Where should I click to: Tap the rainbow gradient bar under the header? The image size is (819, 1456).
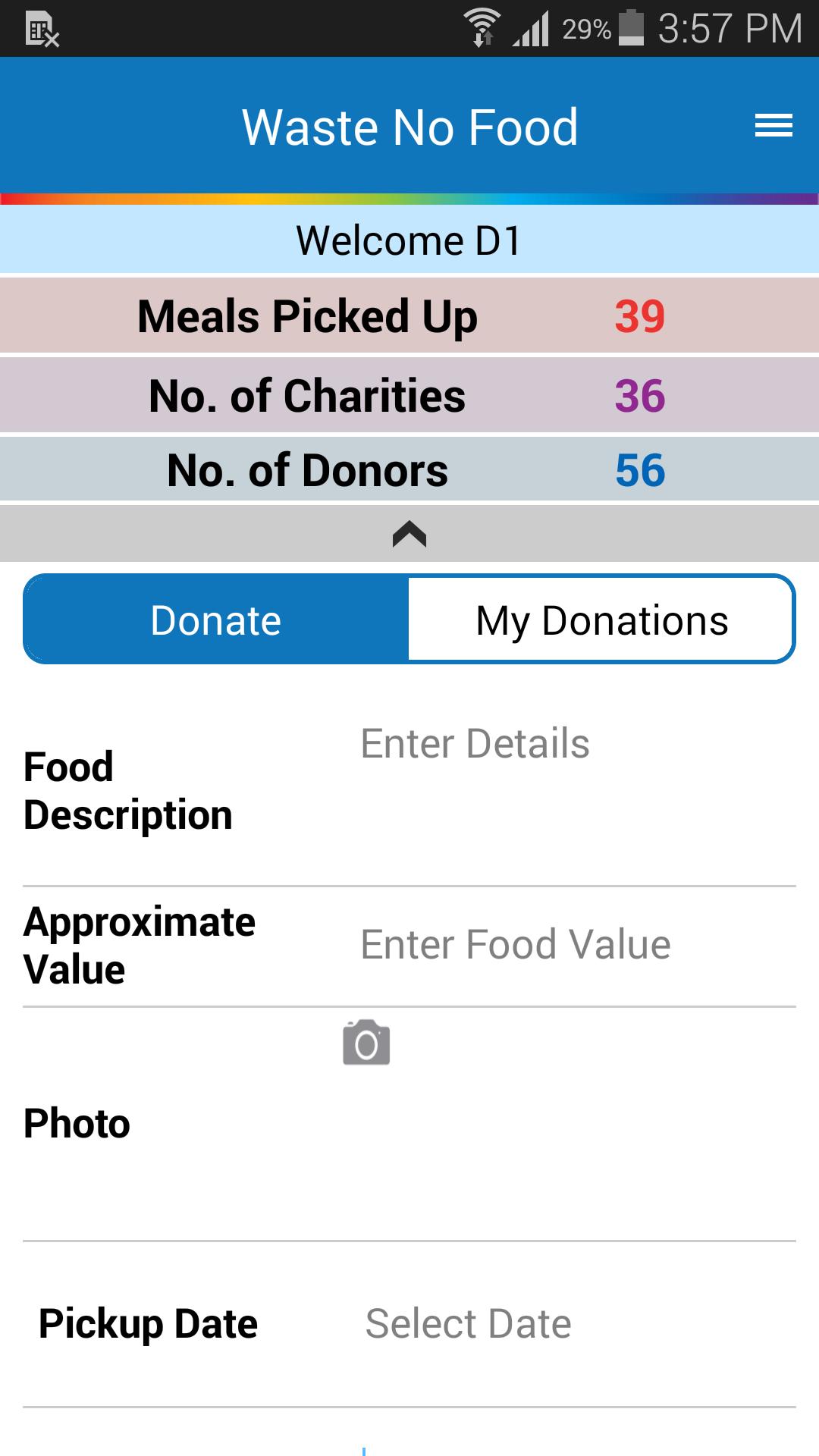pos(409,197)
